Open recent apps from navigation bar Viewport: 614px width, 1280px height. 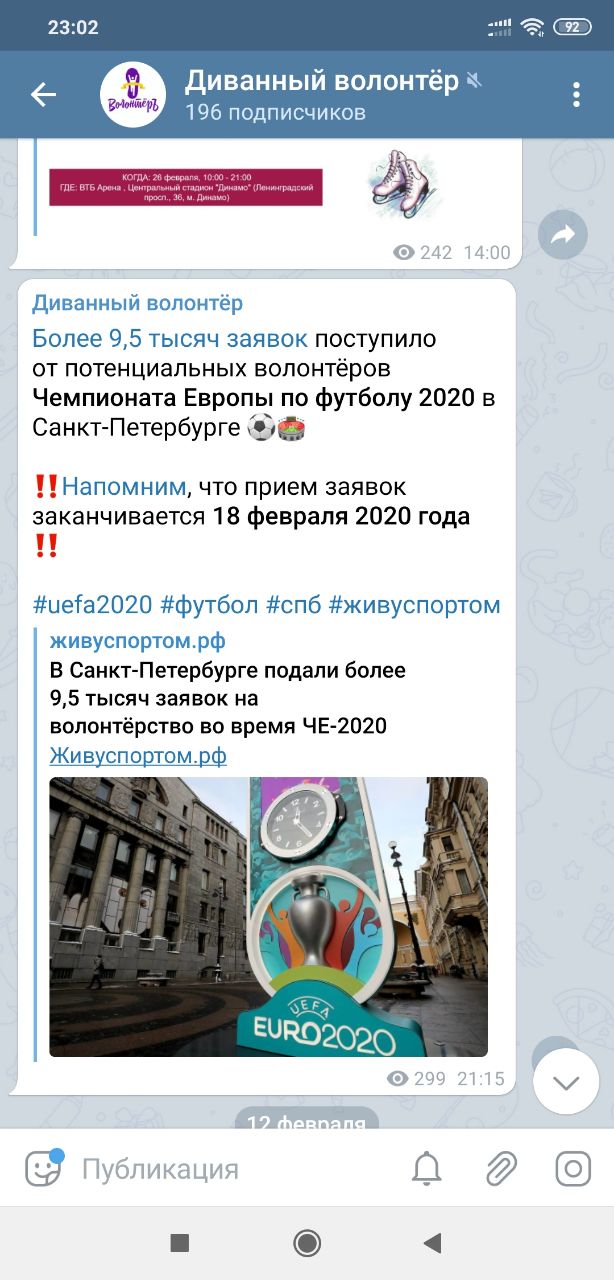click(180, 1243)
